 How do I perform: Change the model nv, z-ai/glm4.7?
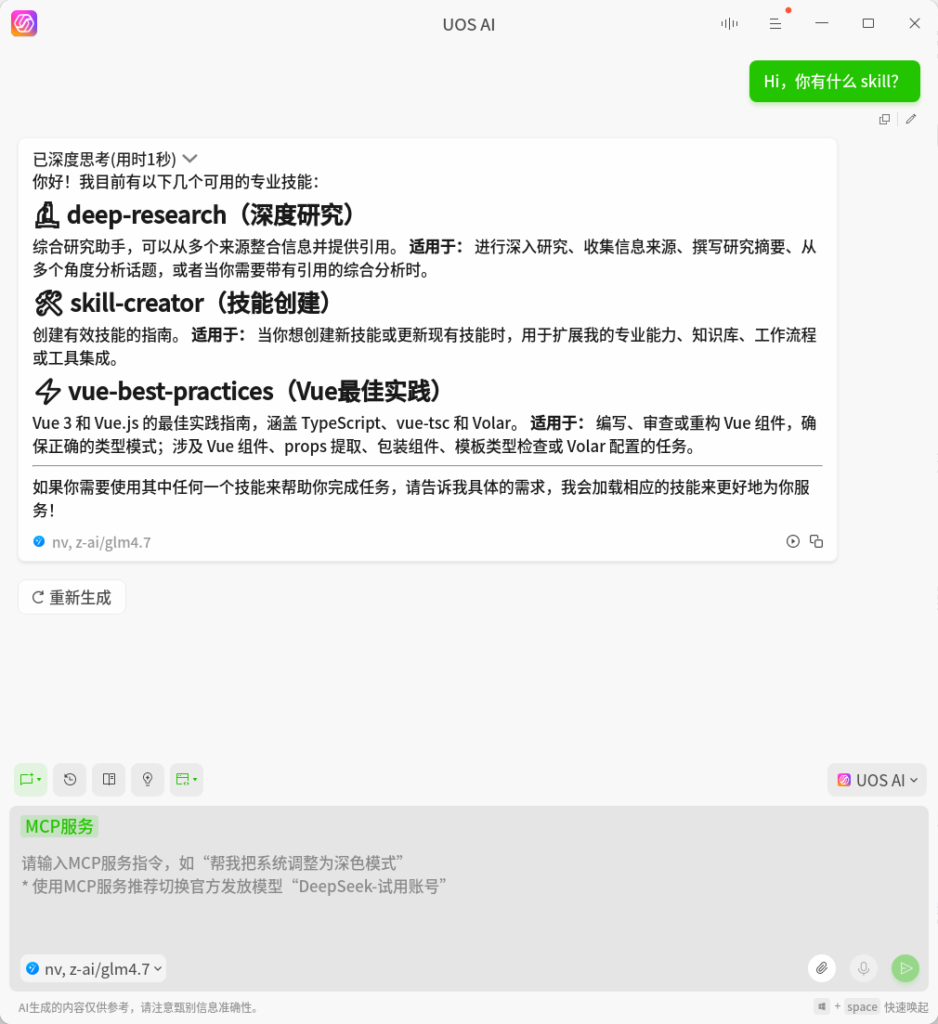tap(93, 968)
